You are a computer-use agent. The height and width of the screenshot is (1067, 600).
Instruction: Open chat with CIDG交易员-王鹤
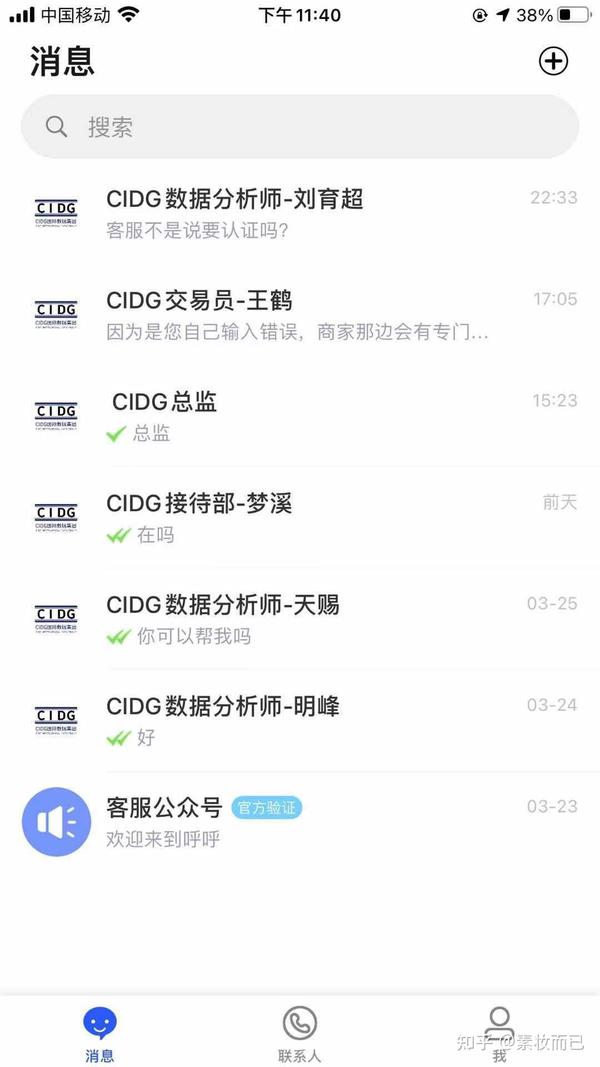tap(300, 315)
